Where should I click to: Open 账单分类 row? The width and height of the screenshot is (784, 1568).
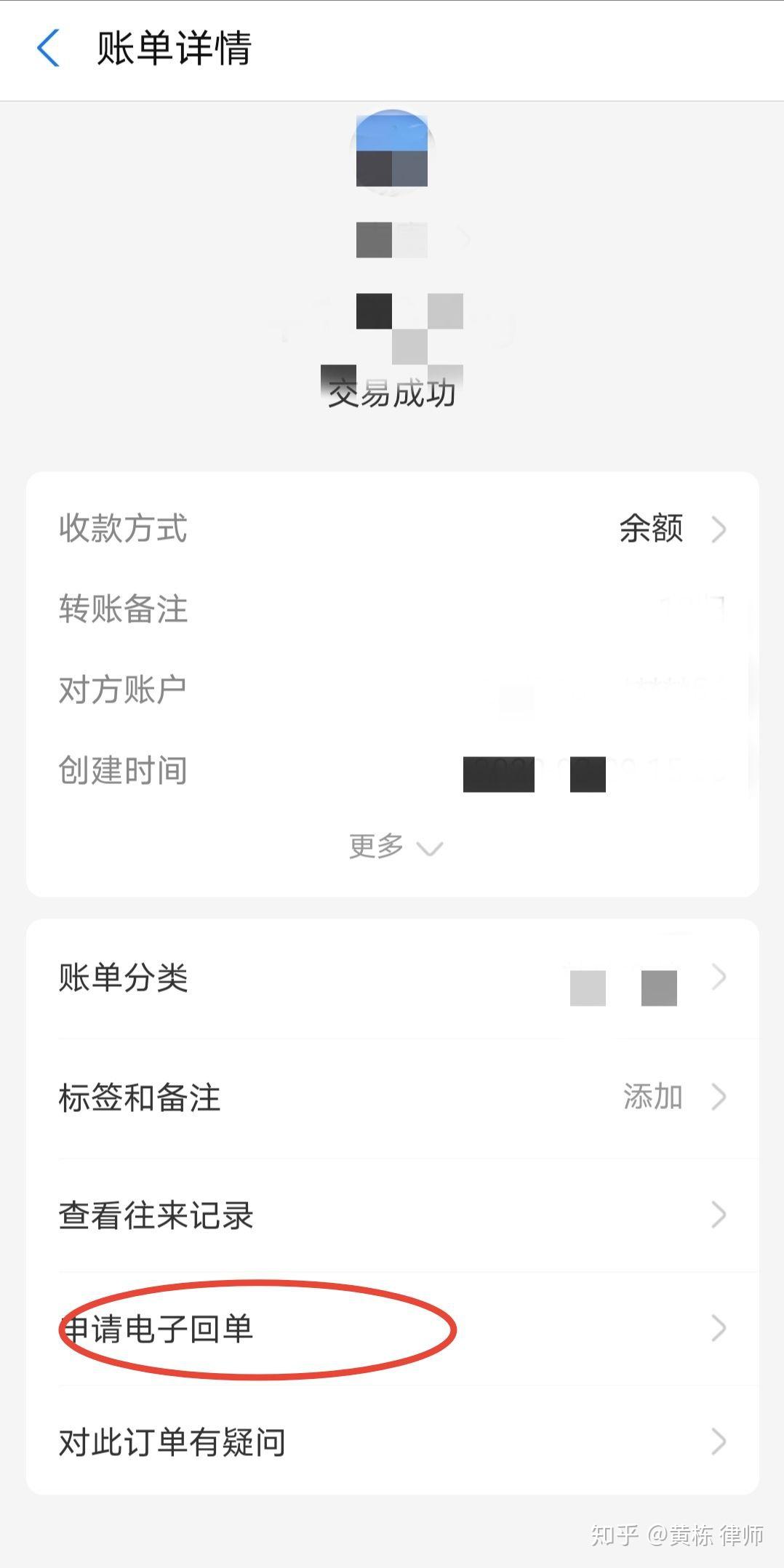[393, 977]
